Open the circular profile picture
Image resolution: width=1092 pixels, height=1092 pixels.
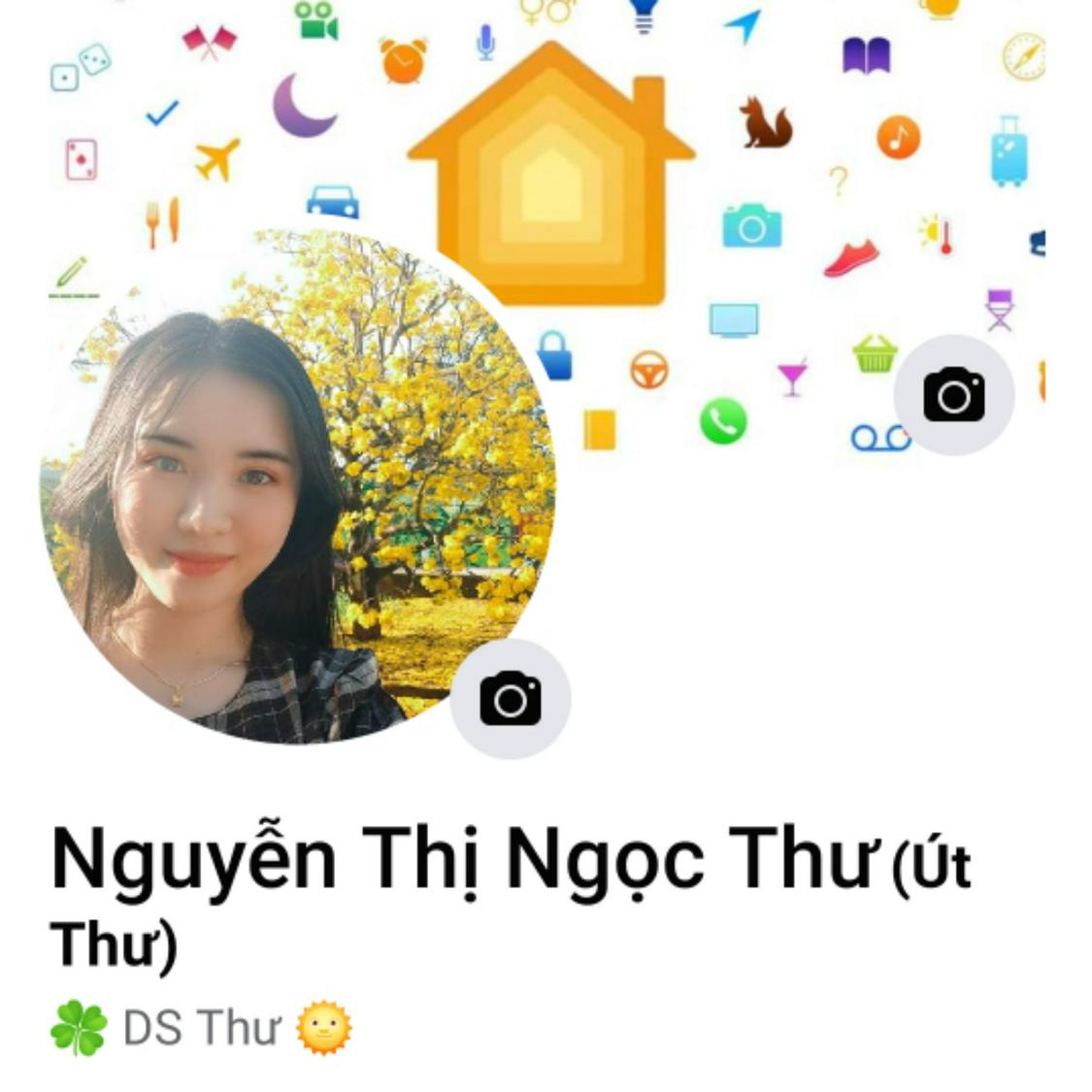coord(281,485)
